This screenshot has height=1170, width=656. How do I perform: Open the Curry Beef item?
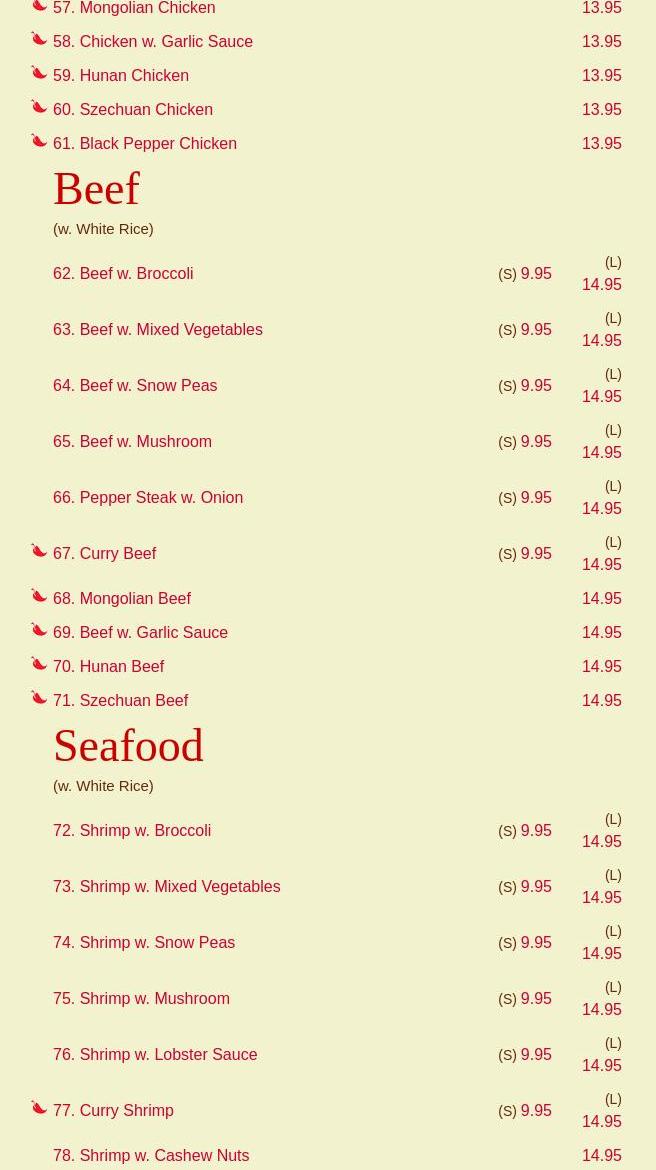(105, 553)
